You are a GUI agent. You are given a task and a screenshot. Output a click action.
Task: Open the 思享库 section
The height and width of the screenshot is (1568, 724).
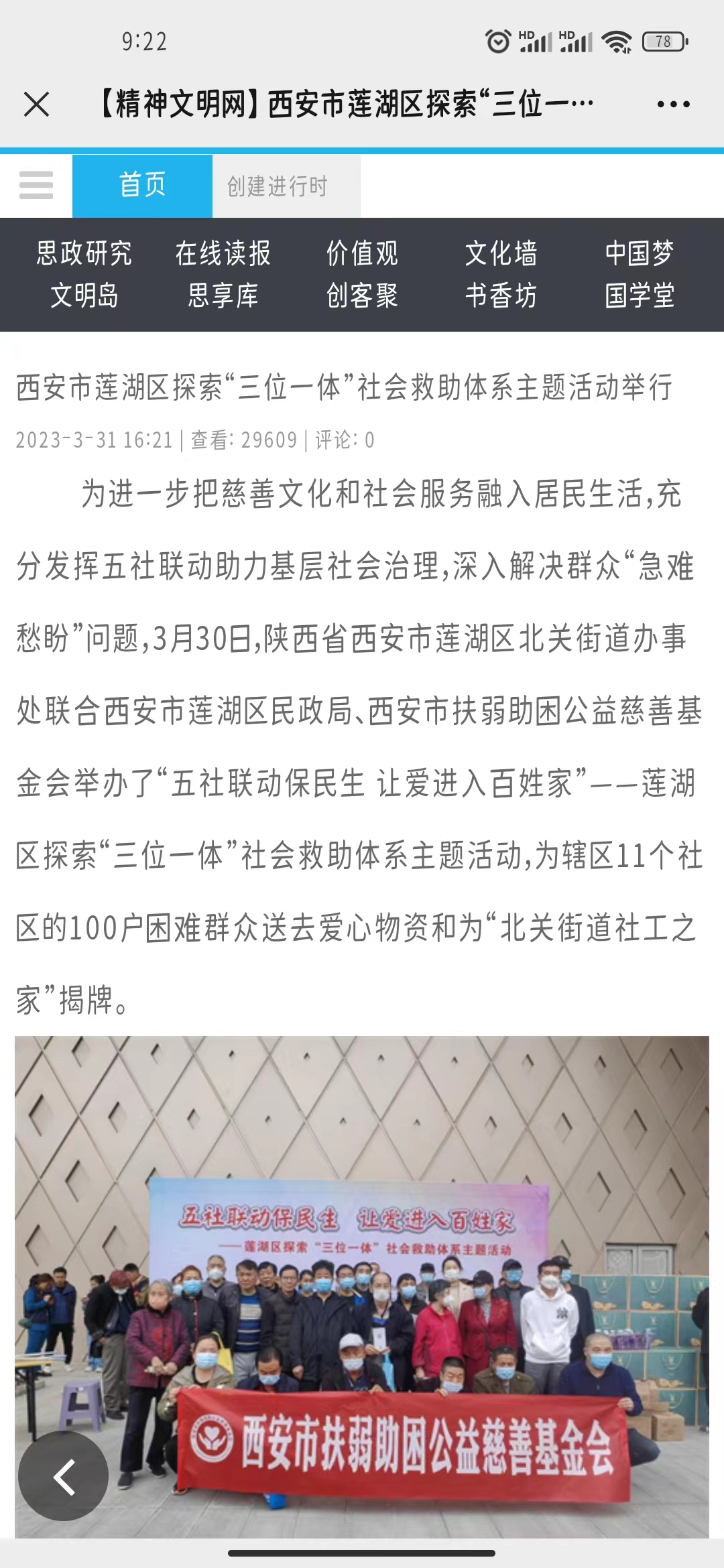[223, 296]
